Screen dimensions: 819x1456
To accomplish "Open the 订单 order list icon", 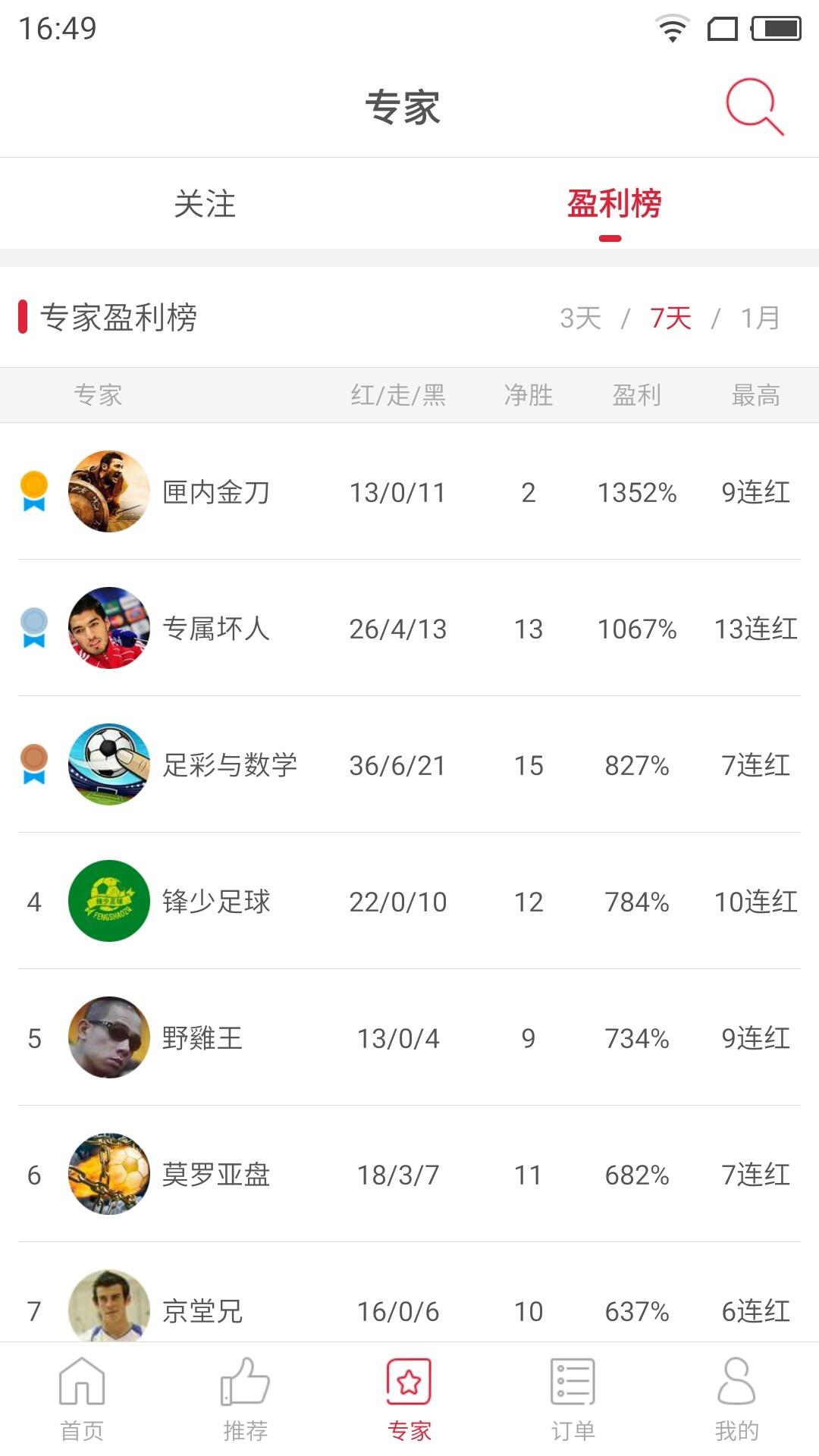I will coord(573,1399).
